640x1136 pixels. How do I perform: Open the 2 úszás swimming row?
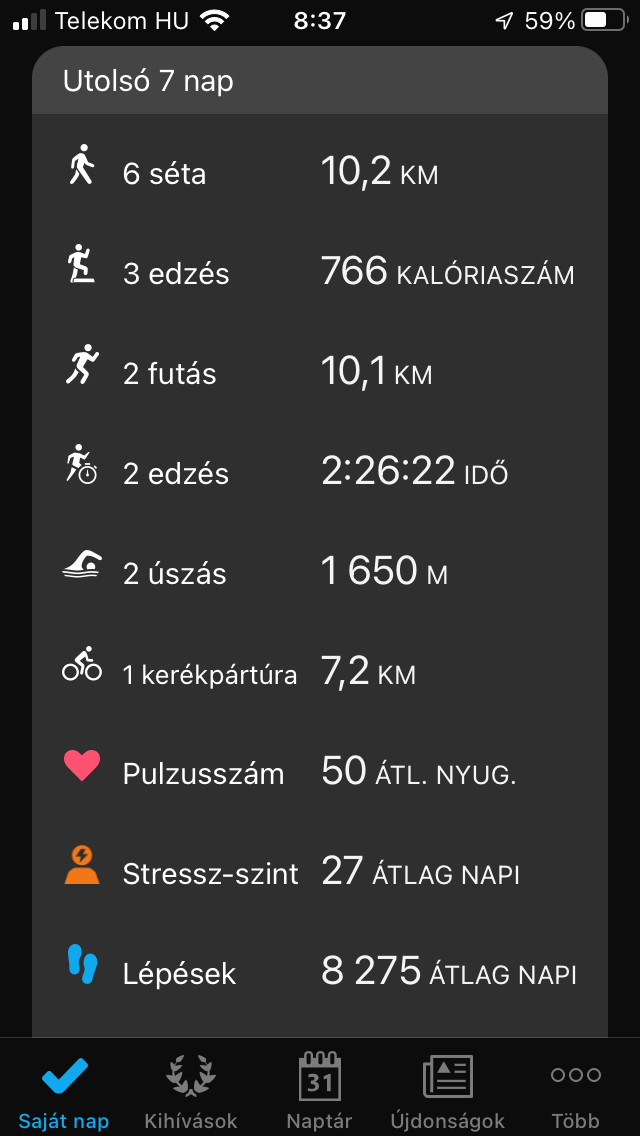[x=320, y=573]
